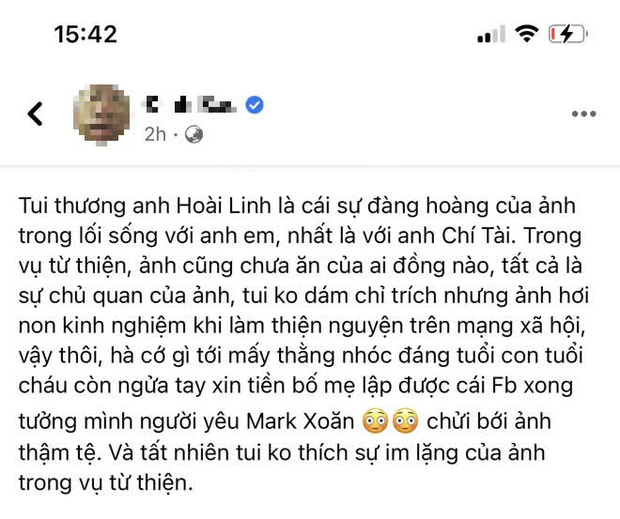The height and width of the screenshot is (519, 620).
Task: Go back using the back arrow
Action: tap(36, 114)
